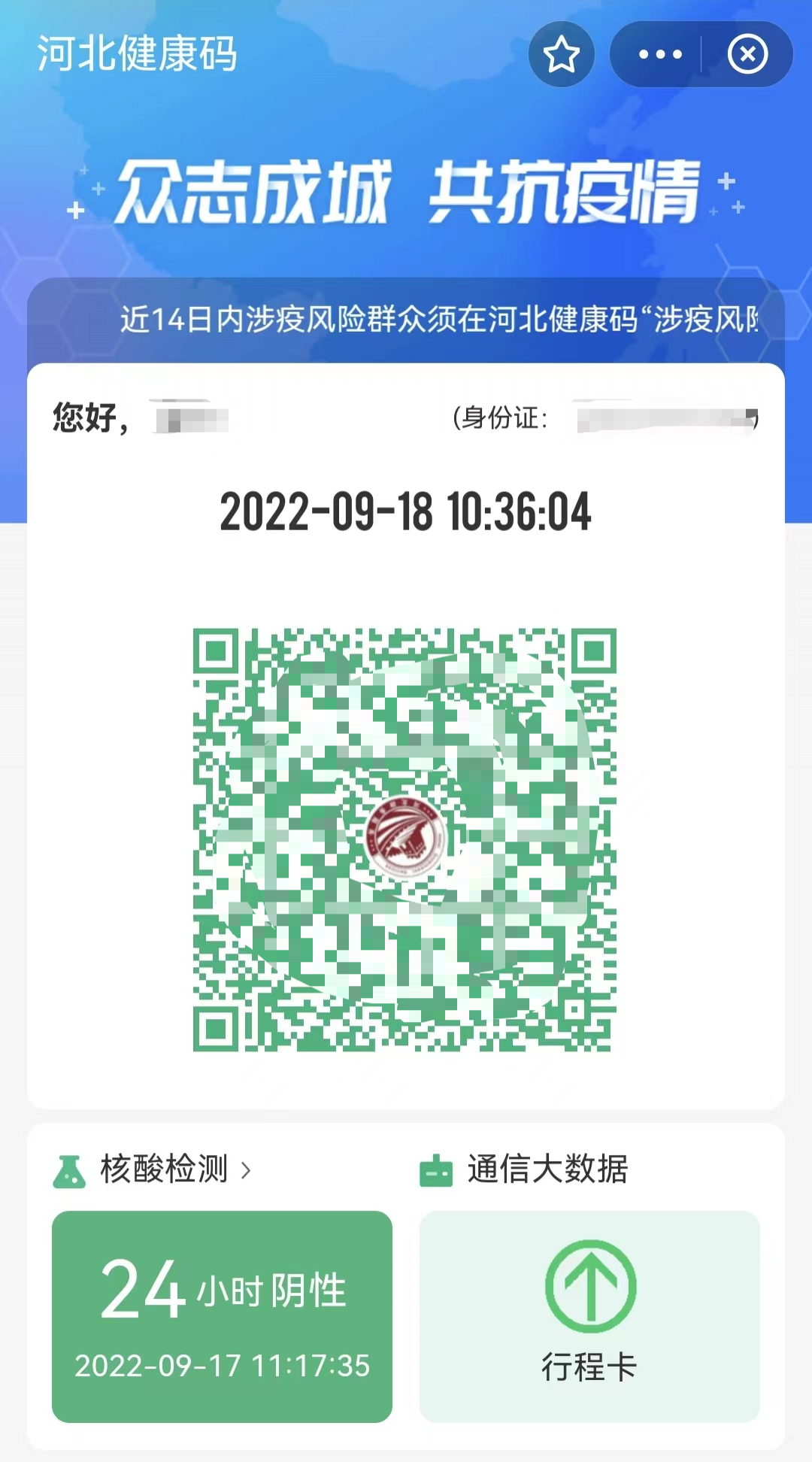Click the star favorite icon in the capsule bar

click(560, 55)
